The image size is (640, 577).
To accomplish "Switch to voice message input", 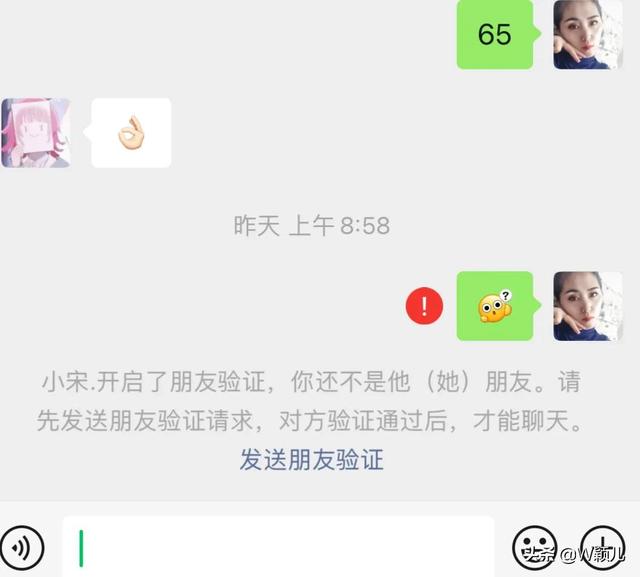I will point(23,546).
